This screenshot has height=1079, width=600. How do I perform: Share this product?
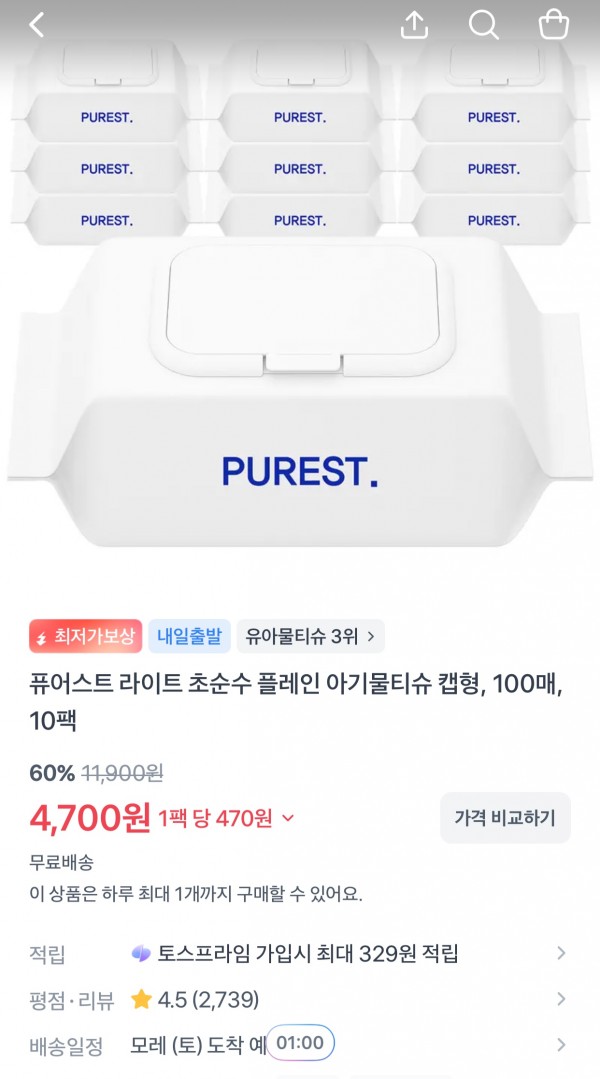click(414, 25)
